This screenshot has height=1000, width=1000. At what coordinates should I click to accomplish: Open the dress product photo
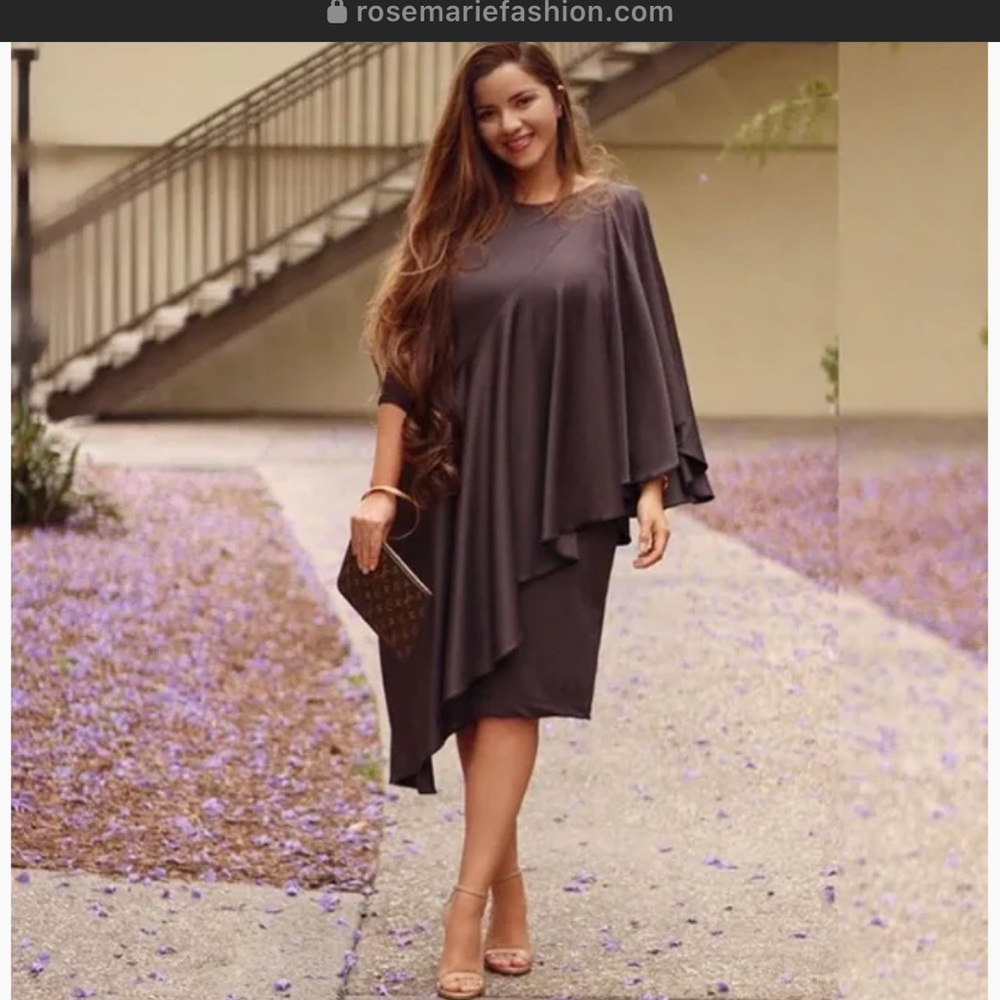tap(500, 520)
